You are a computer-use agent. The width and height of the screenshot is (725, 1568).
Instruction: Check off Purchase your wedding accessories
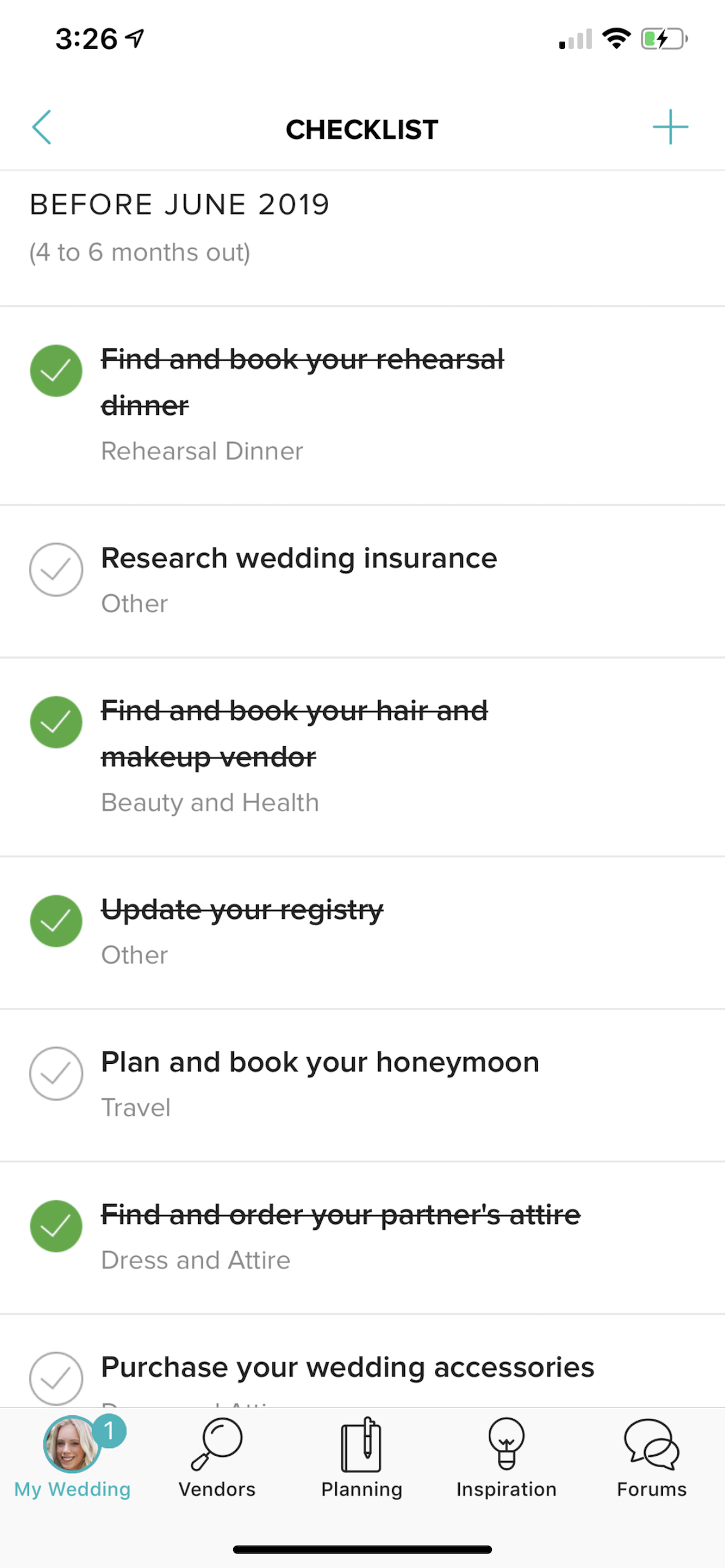point(56,1378)
